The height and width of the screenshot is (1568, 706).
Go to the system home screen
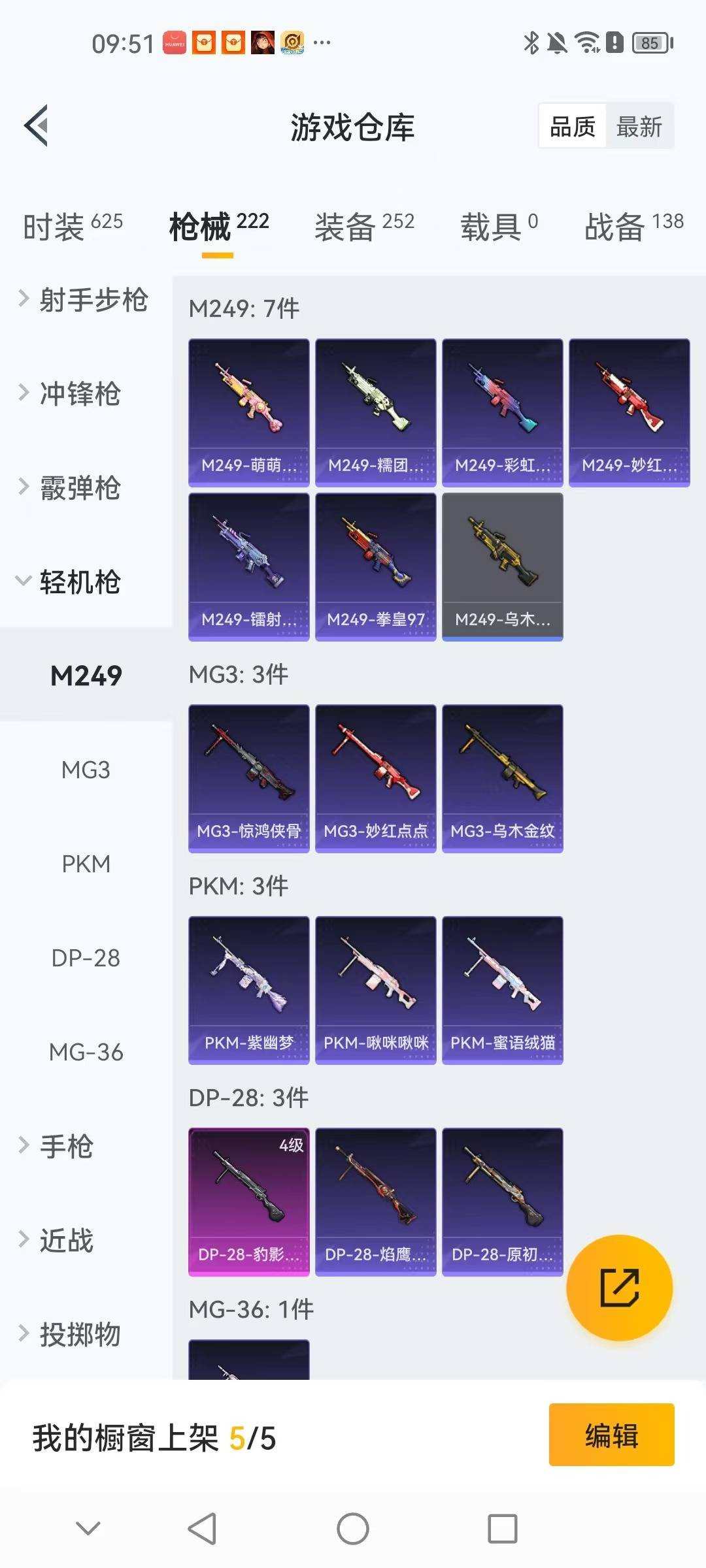(353, 1529)
